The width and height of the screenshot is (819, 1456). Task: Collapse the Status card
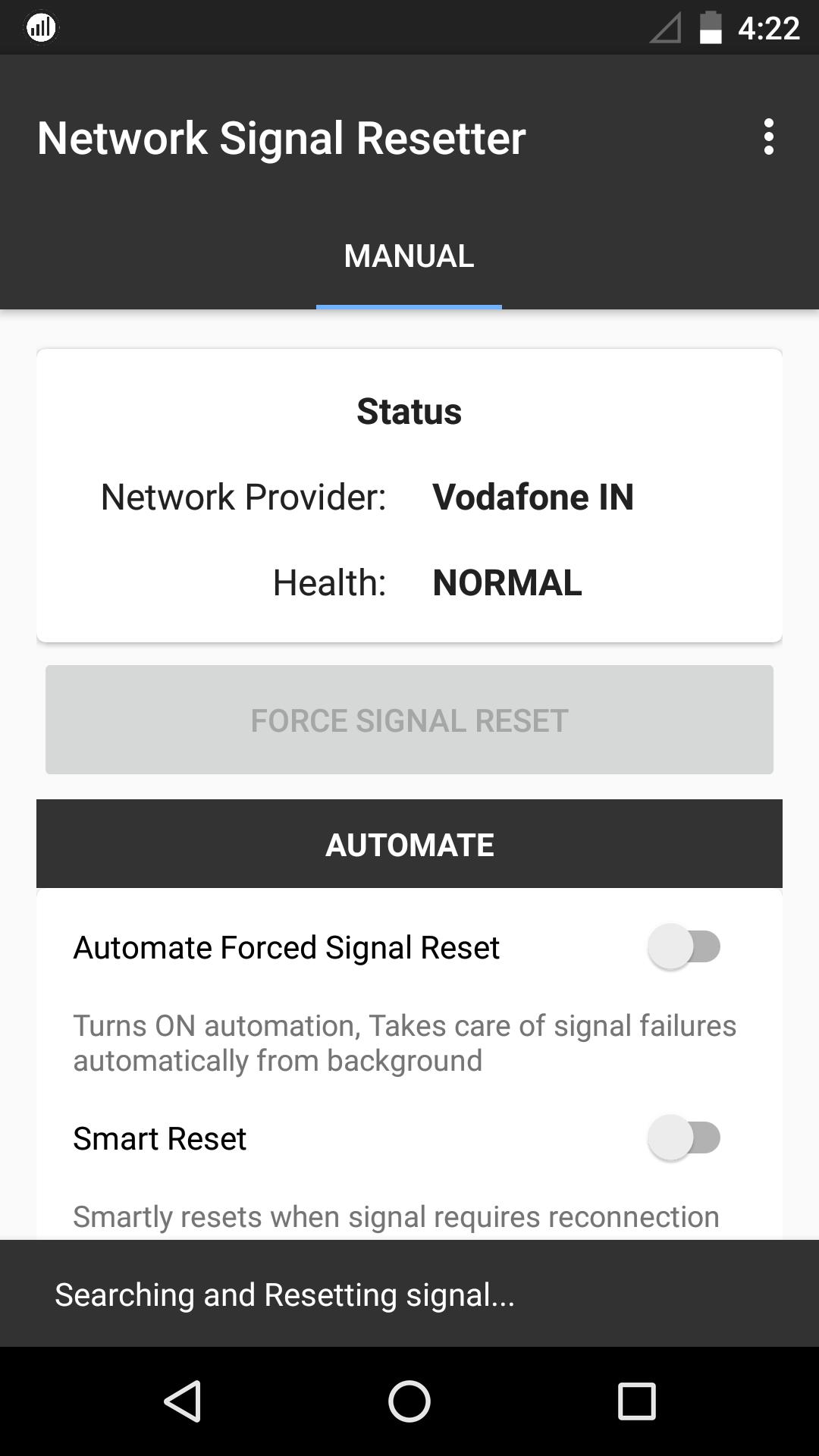pyautogui.click(x=409, y=412)
